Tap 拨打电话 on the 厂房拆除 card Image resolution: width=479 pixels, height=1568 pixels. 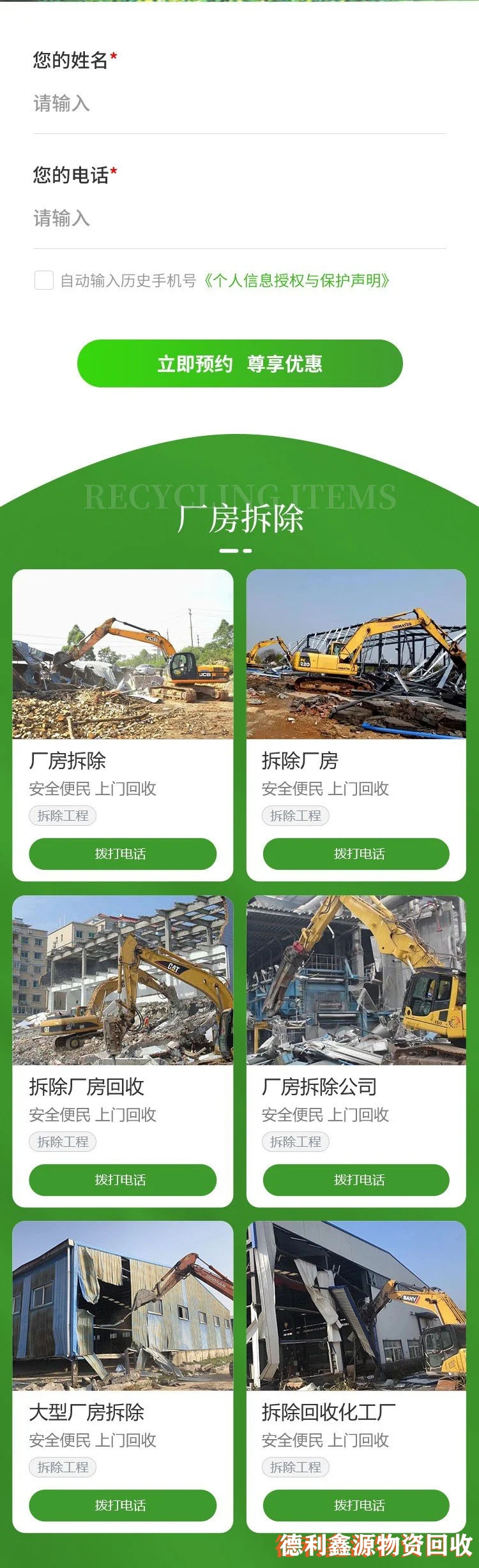tap(122, 853)
